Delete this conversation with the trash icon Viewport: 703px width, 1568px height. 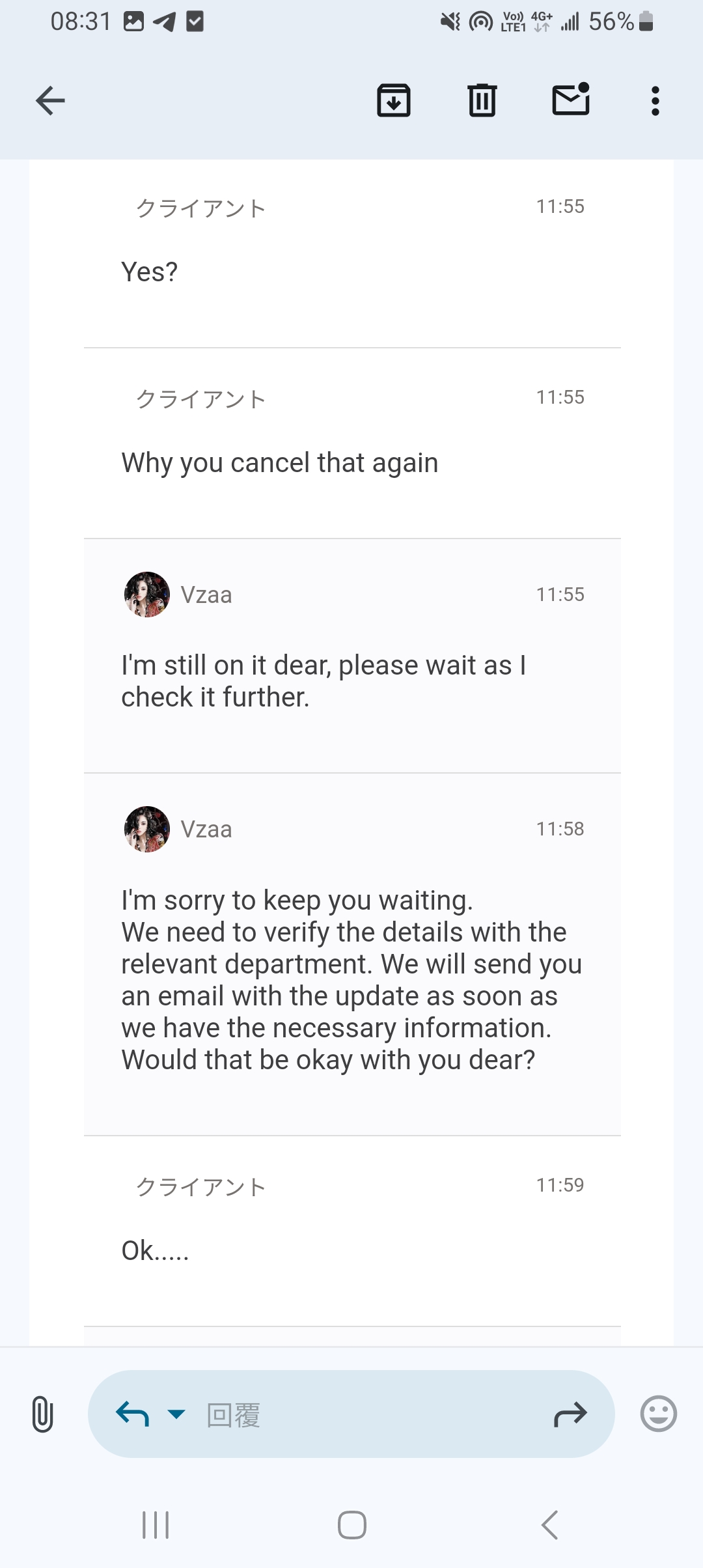482,101
